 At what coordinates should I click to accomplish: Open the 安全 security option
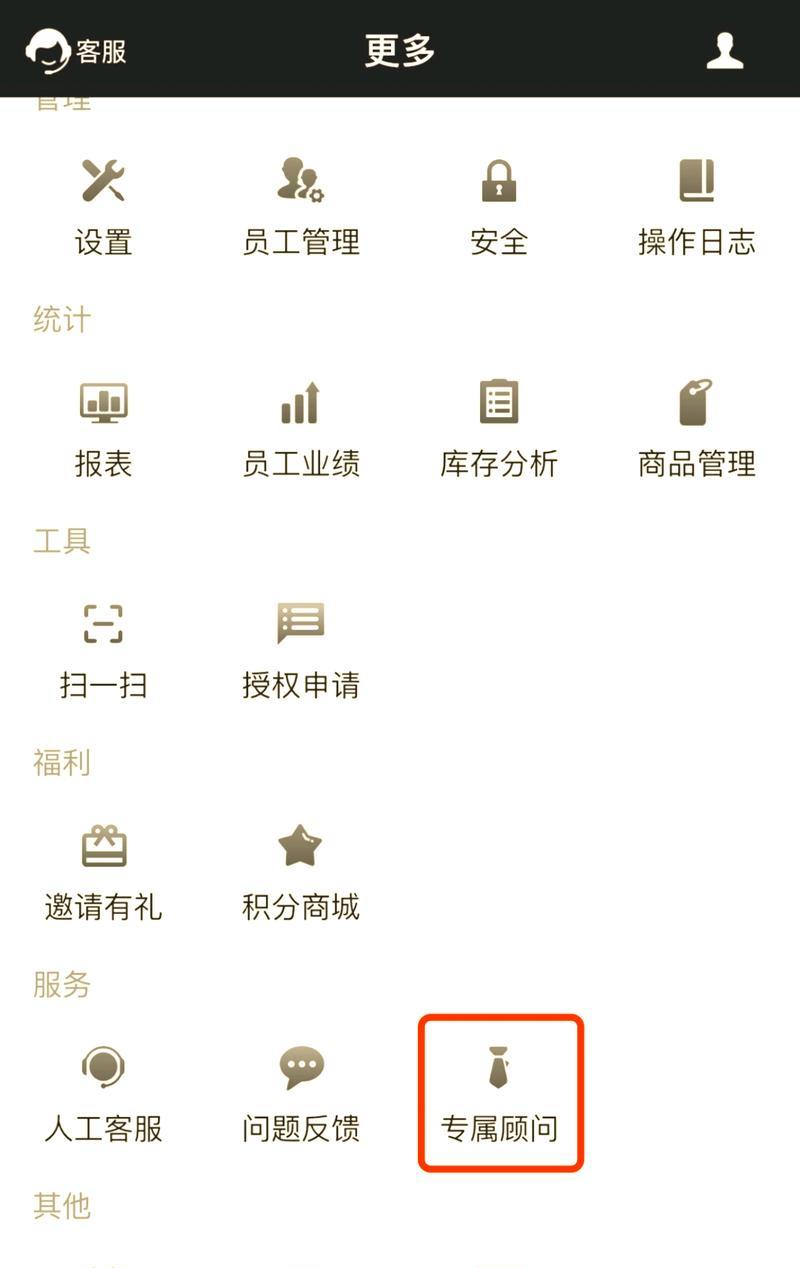coord(498,205)
